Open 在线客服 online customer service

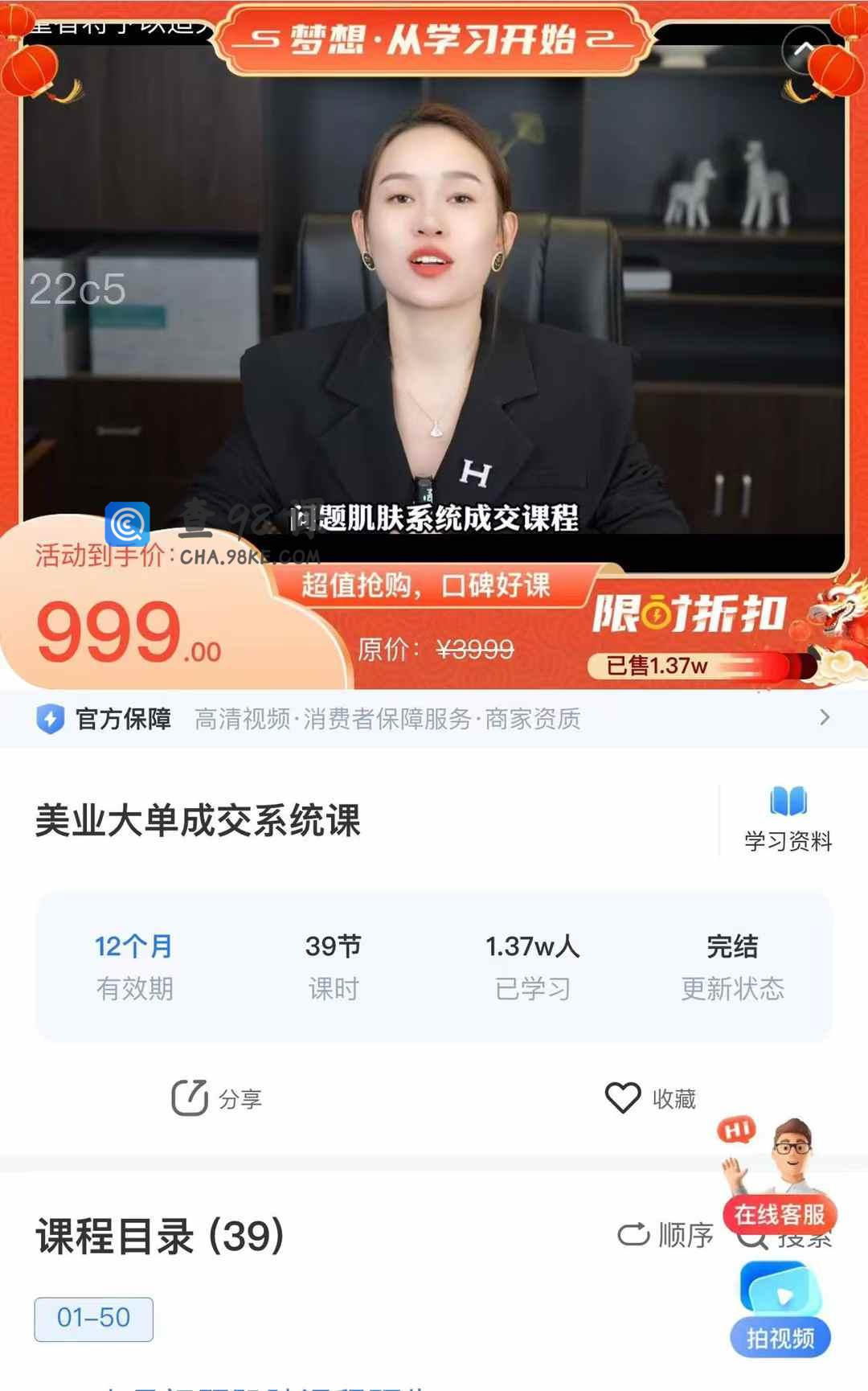778,1213
